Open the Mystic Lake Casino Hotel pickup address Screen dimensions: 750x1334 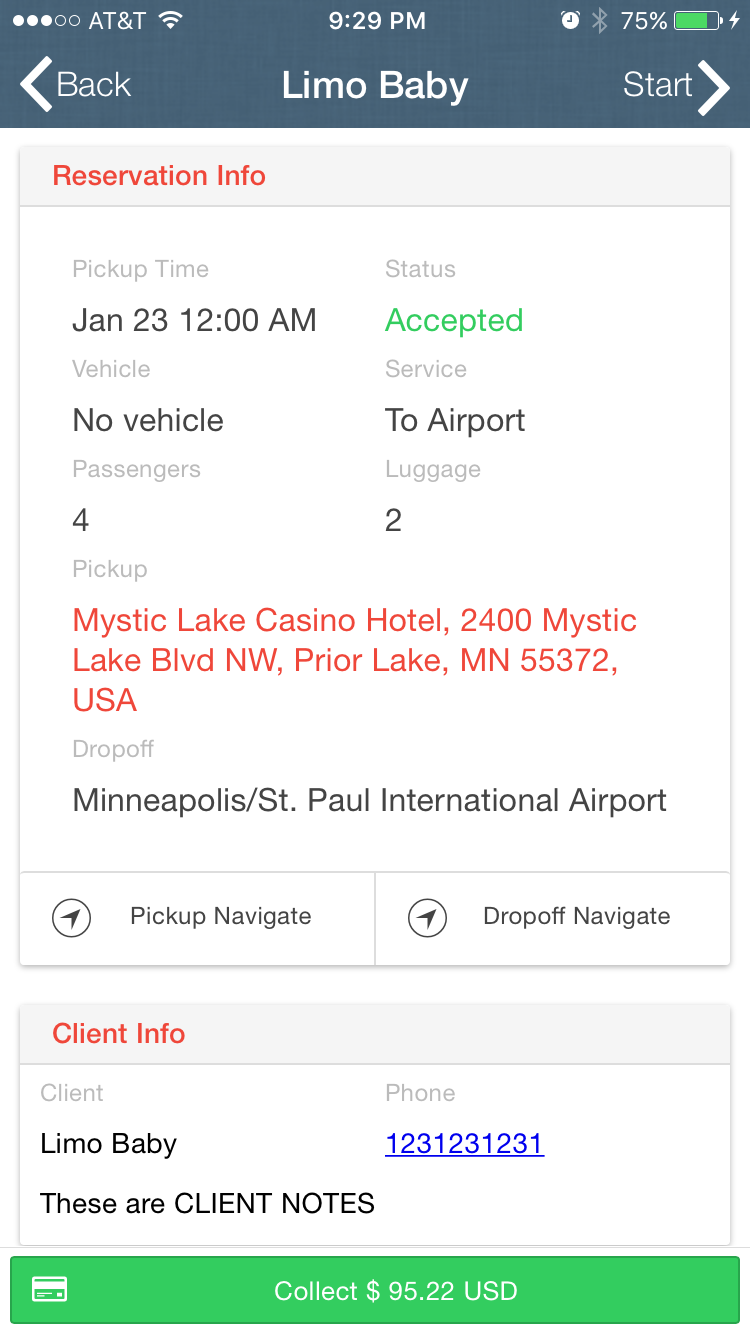click(355, 660)
